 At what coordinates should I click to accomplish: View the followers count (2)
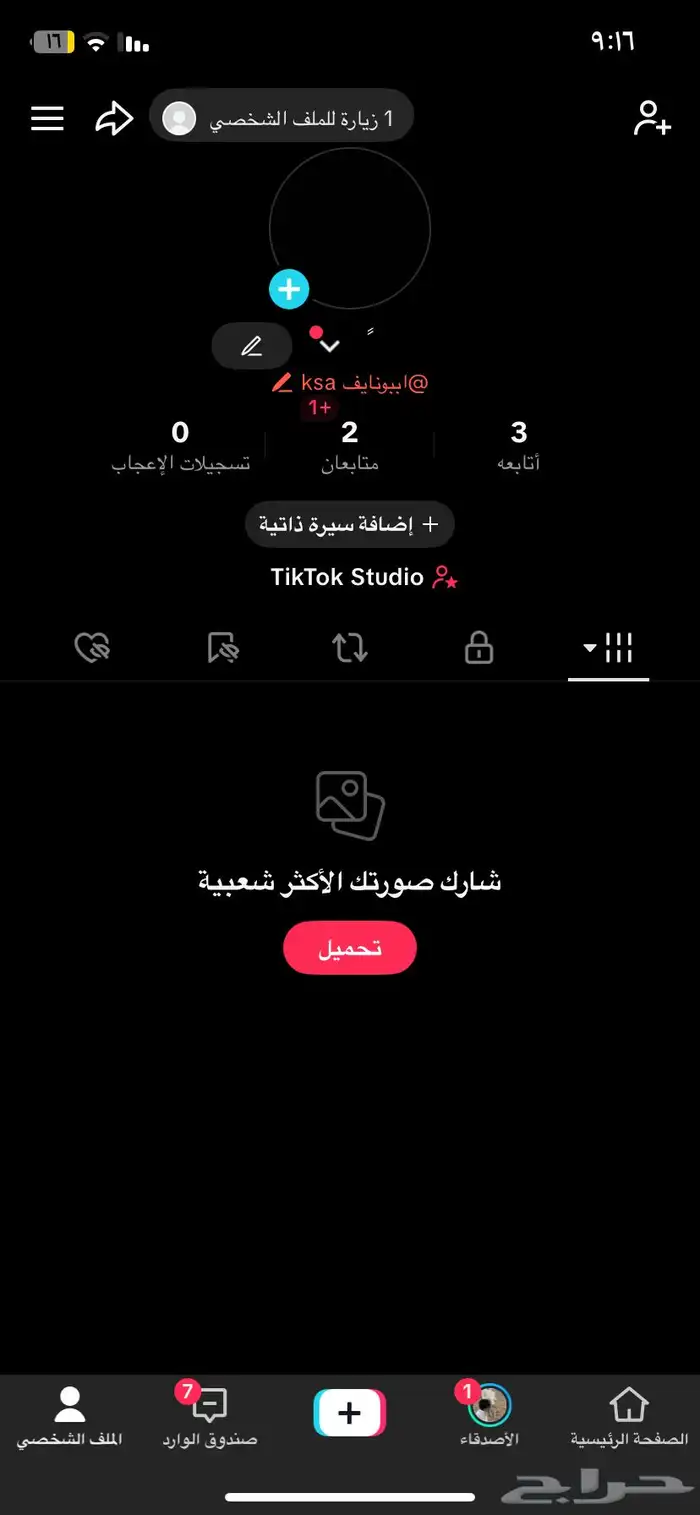pyautogui.click(x=350, y=445)
